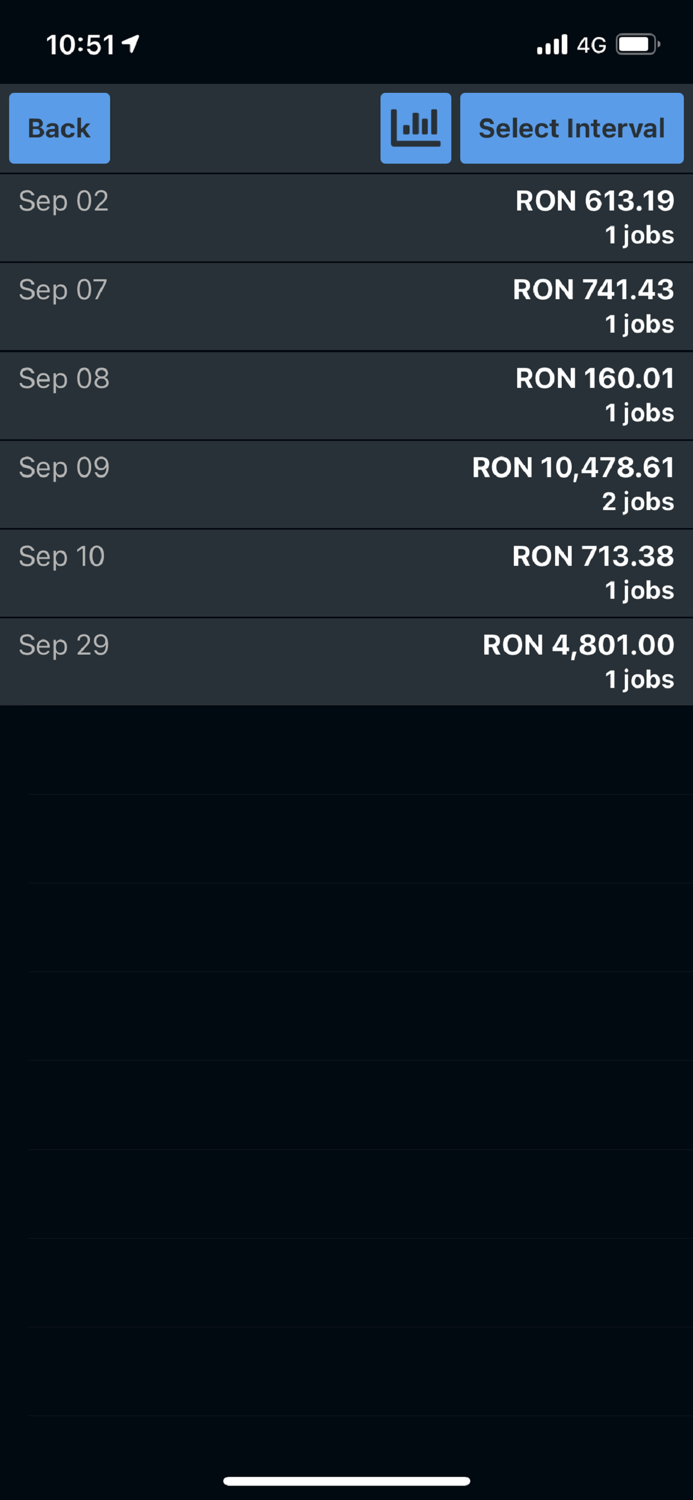Select the Sep 10 entry
Image resolution: width=693 pixels, height=1500 pixels.
point(346,573)
